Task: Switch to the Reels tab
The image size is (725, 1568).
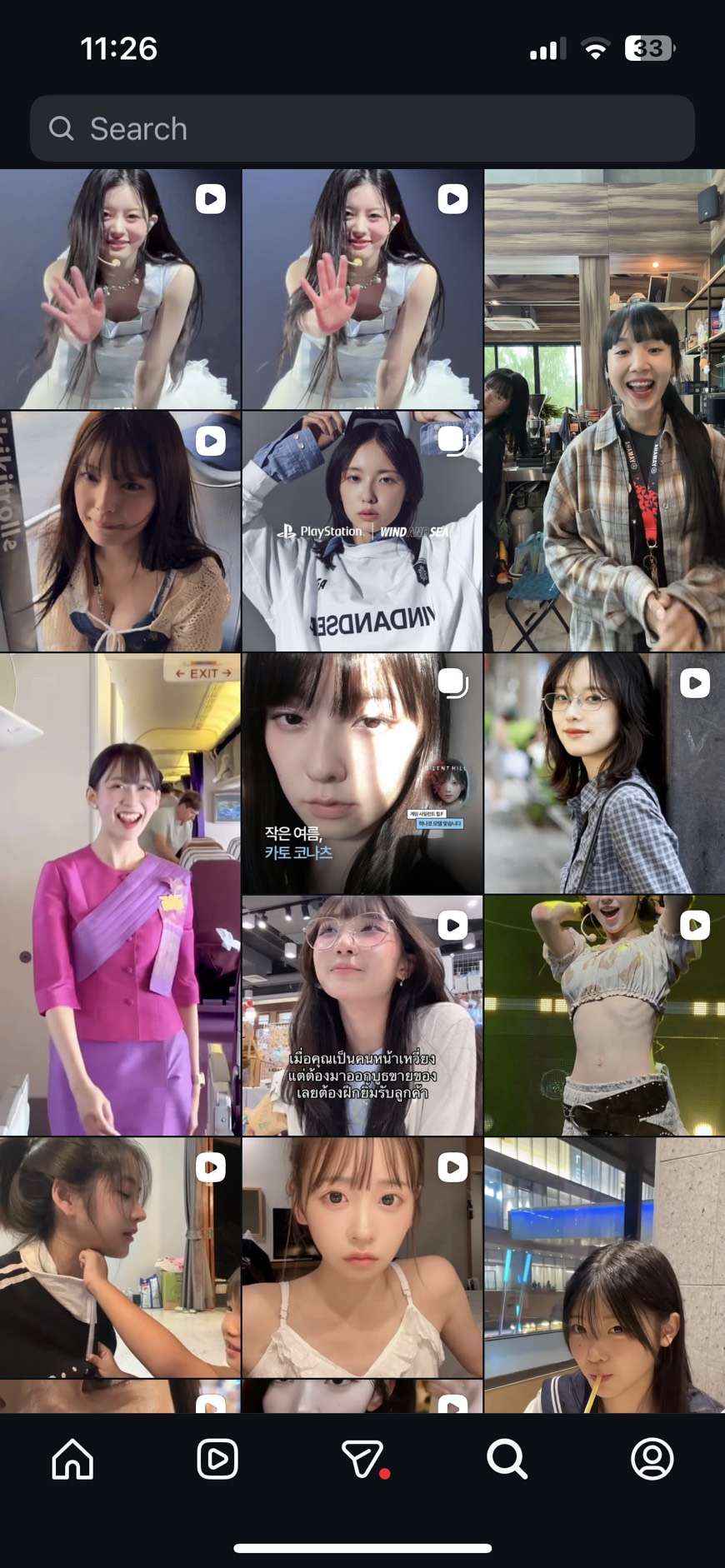Action: [x=217, y=1458]
